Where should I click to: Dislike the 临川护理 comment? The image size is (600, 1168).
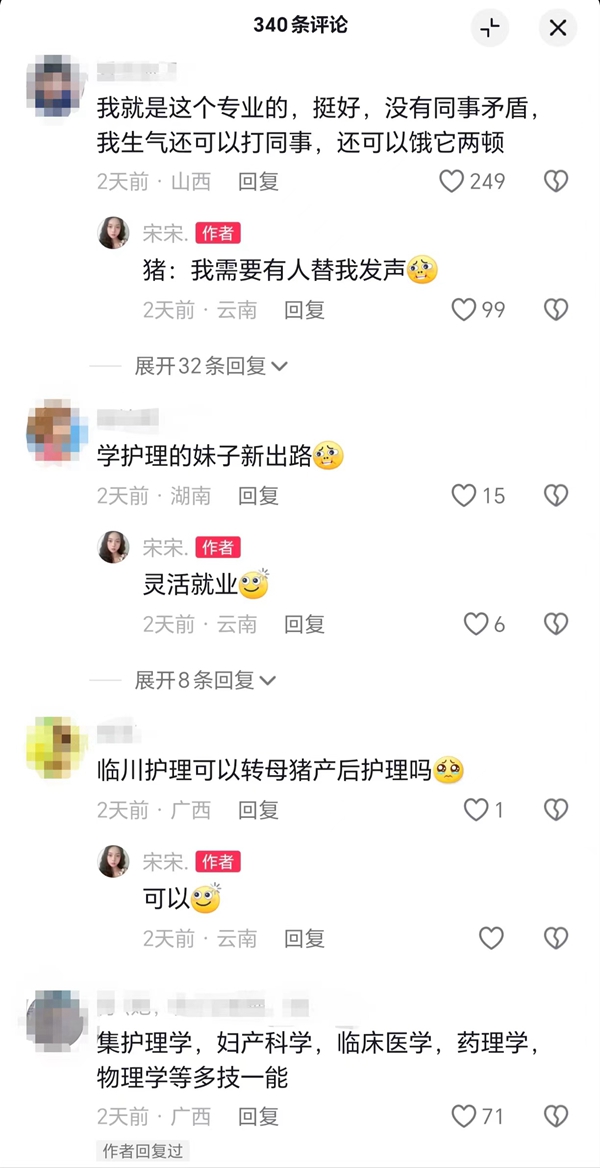(x=555, y=809)
